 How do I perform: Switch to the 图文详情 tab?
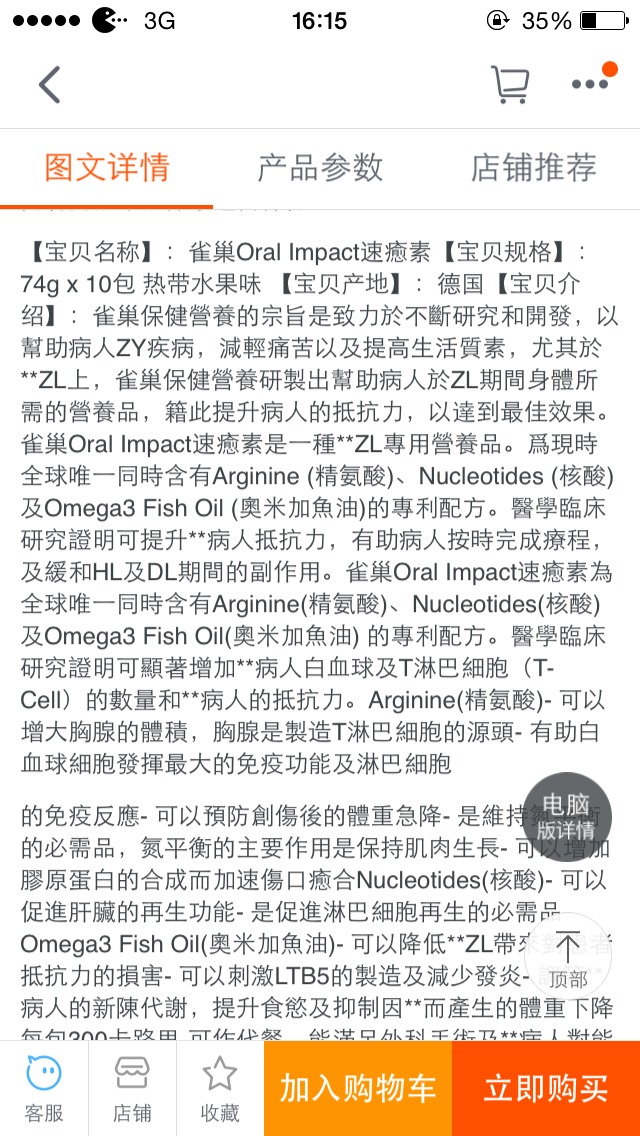107,167
